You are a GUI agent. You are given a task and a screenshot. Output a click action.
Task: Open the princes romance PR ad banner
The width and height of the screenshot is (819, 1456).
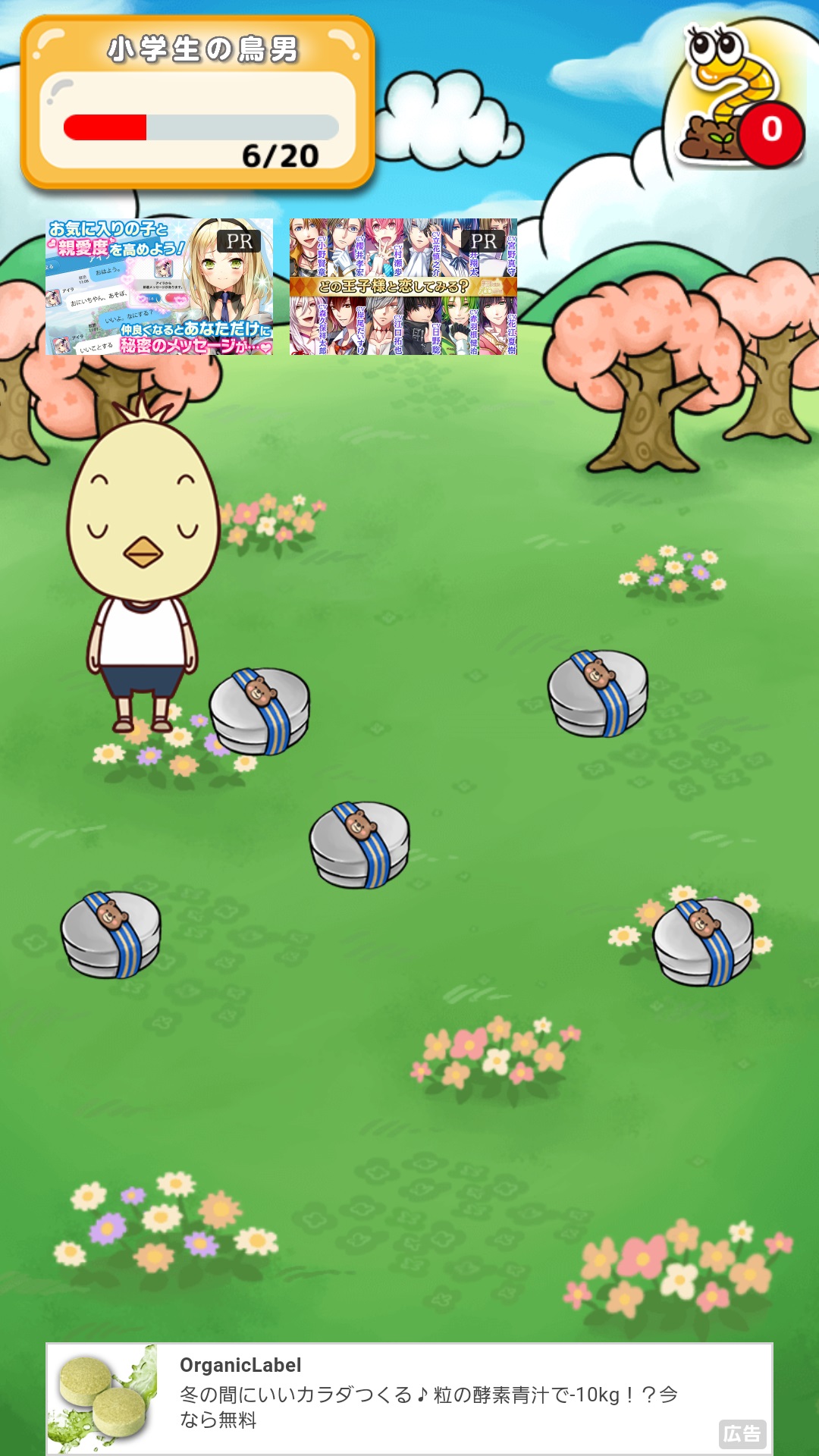pyautogui.click(x=403, y=287)
